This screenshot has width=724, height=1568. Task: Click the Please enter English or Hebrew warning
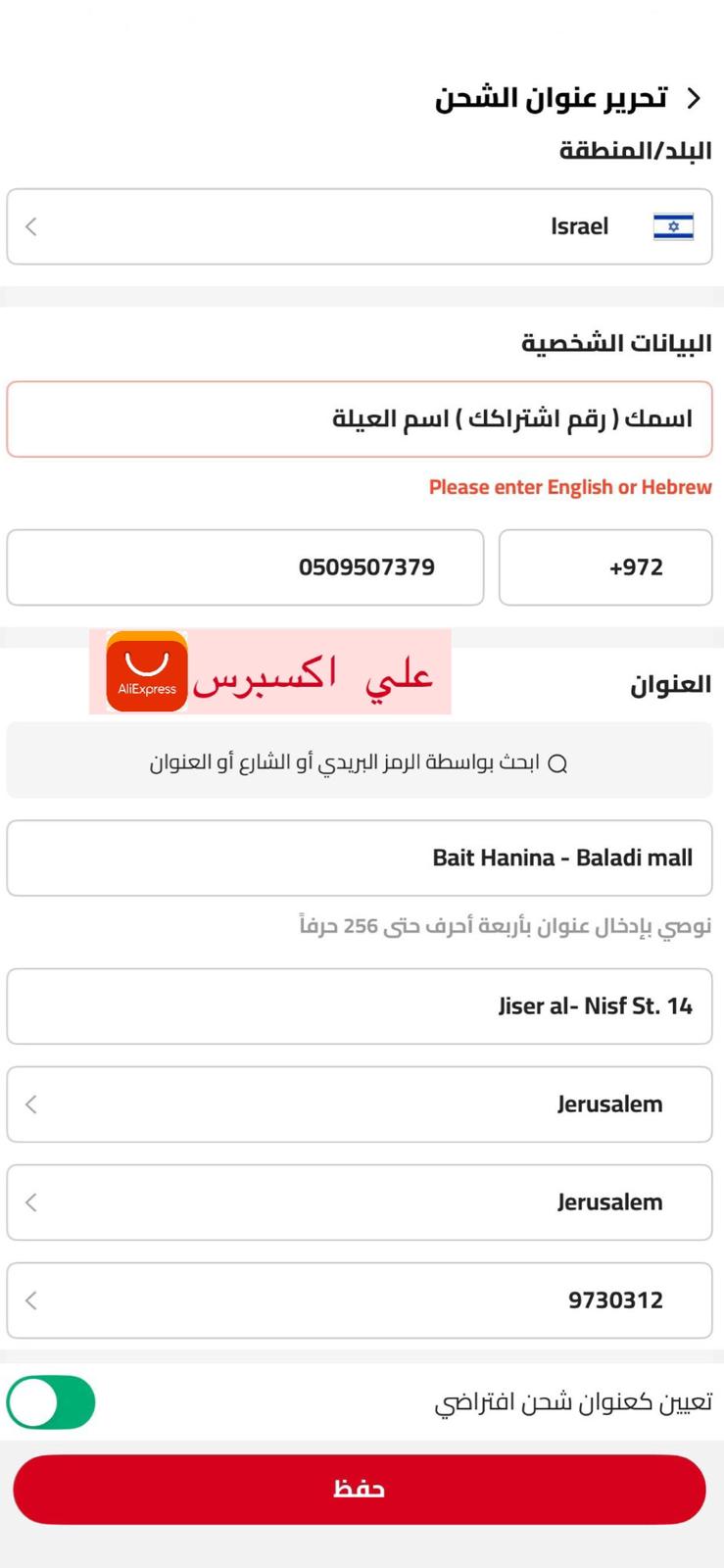[569, 487]
